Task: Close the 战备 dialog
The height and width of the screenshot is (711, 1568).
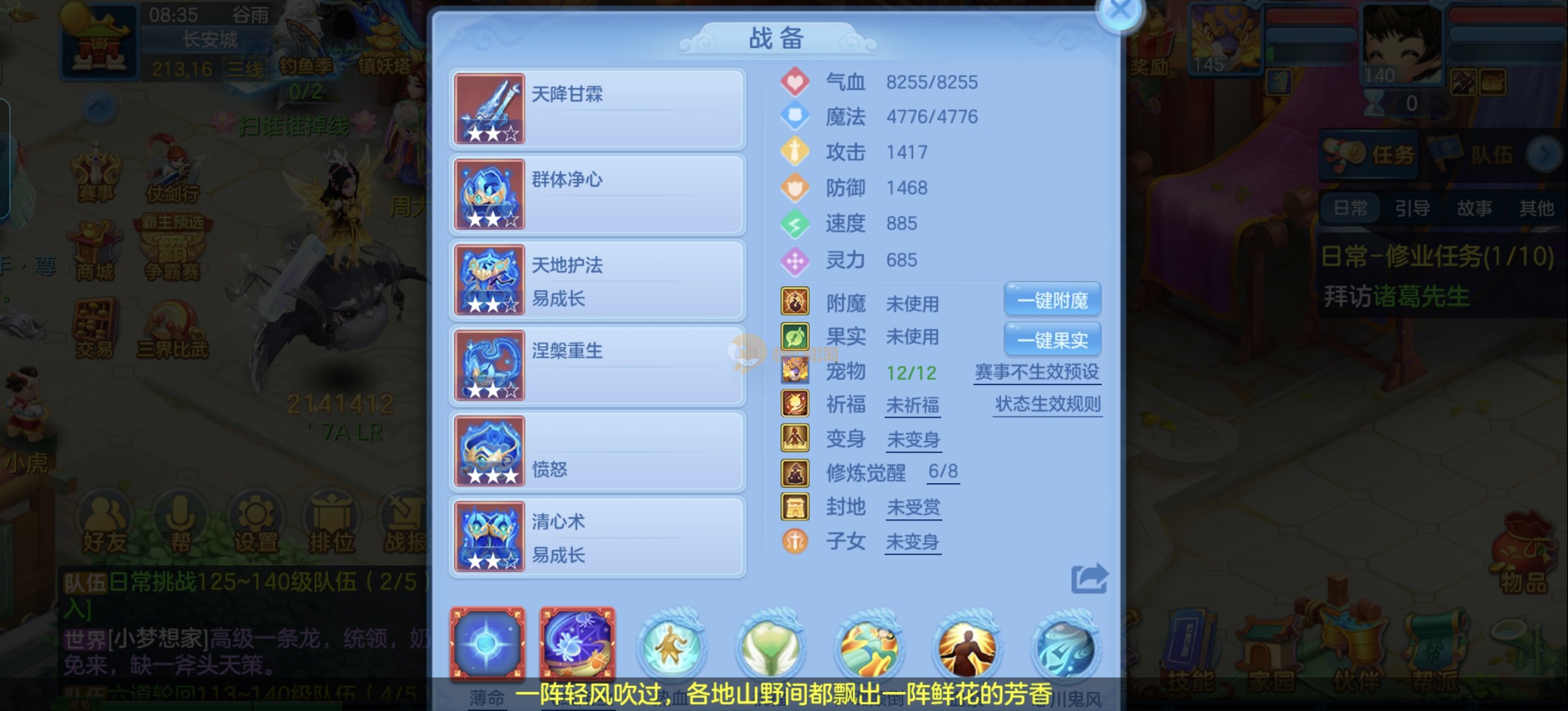Action: tap(1121, 11)
